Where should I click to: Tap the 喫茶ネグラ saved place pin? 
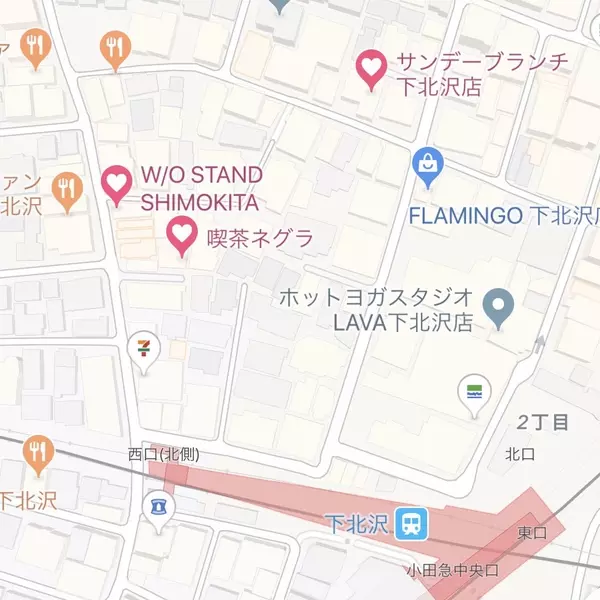(181, 235)
